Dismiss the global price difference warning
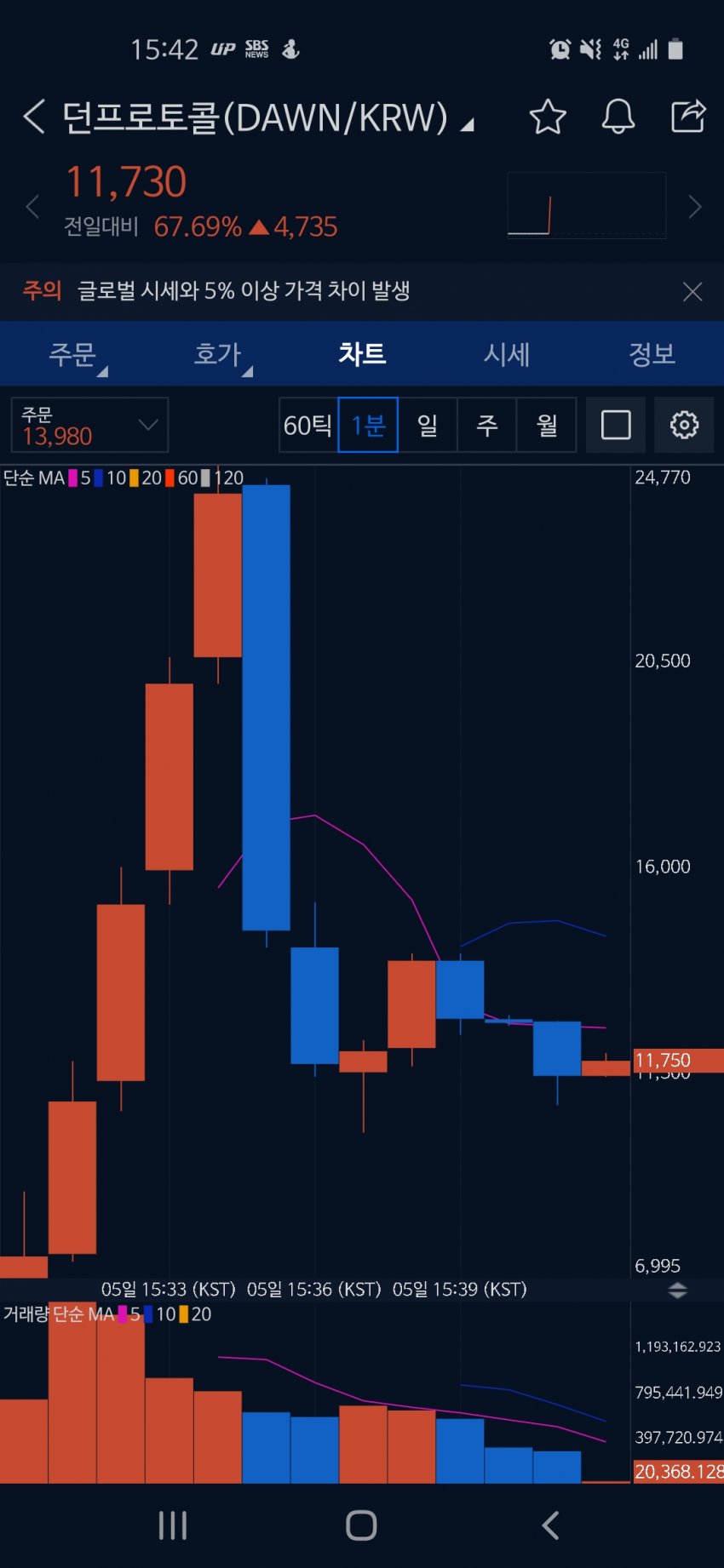The width and height of the screenshot is (724, 1568). pyautogui.click(x=692, y=292)
